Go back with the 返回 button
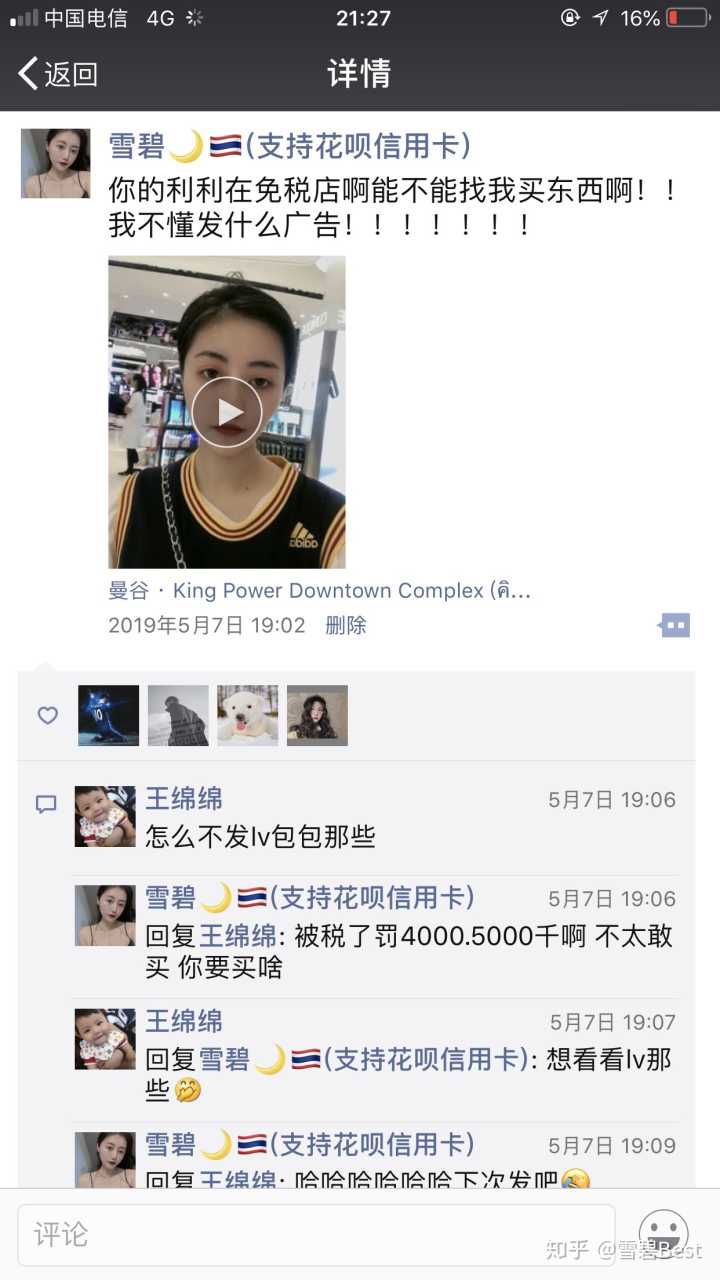This screenshot has height=1280, width=720. click(58, 73)
